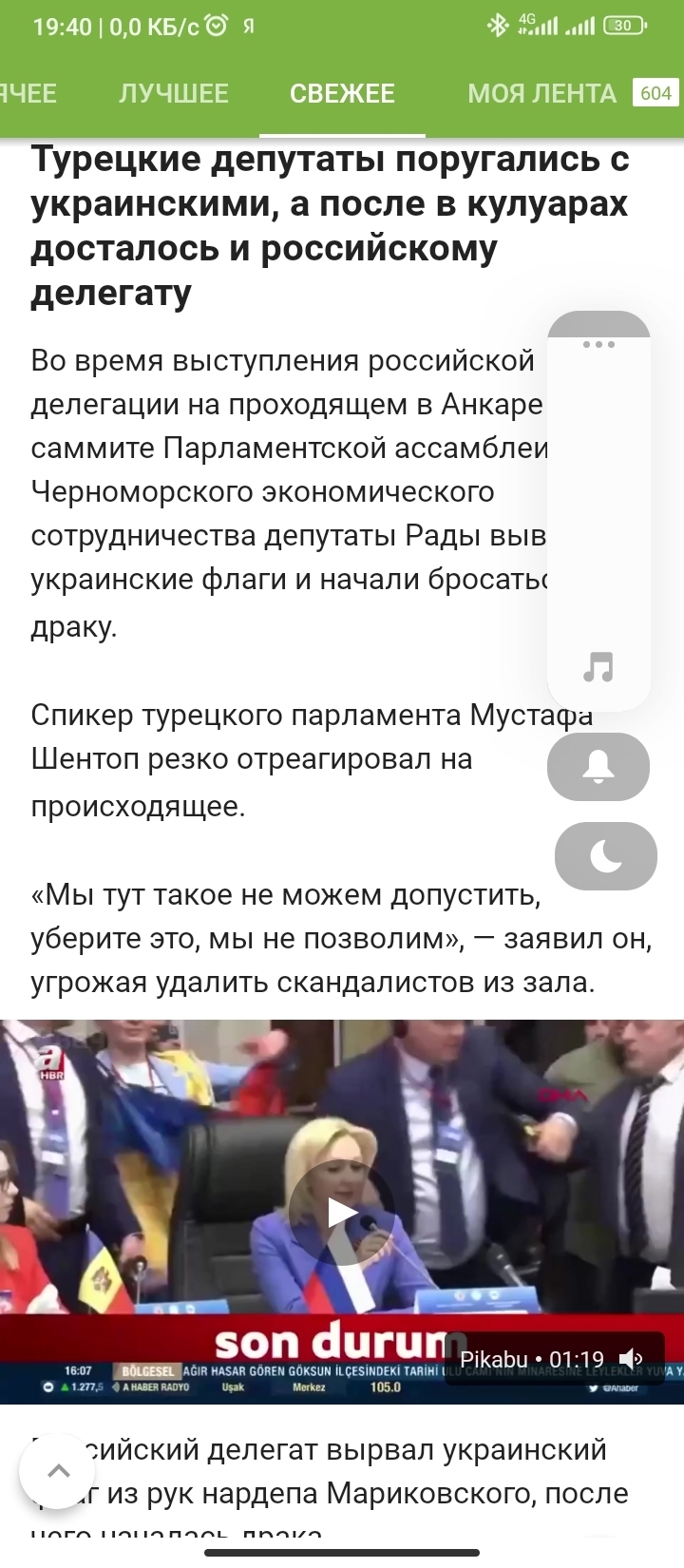Open the Моя лента tab

click(x=542, y=93)
